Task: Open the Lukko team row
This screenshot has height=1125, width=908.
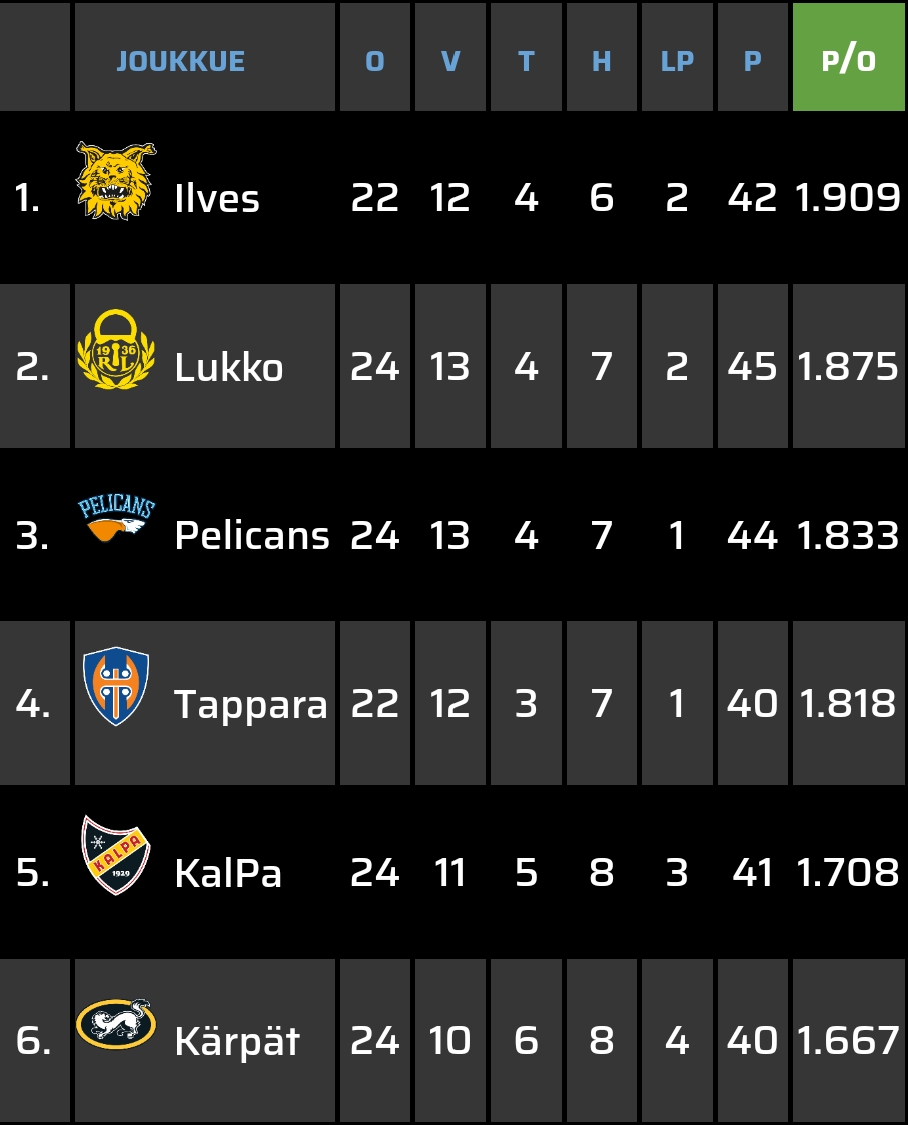Action: point(228,367)
